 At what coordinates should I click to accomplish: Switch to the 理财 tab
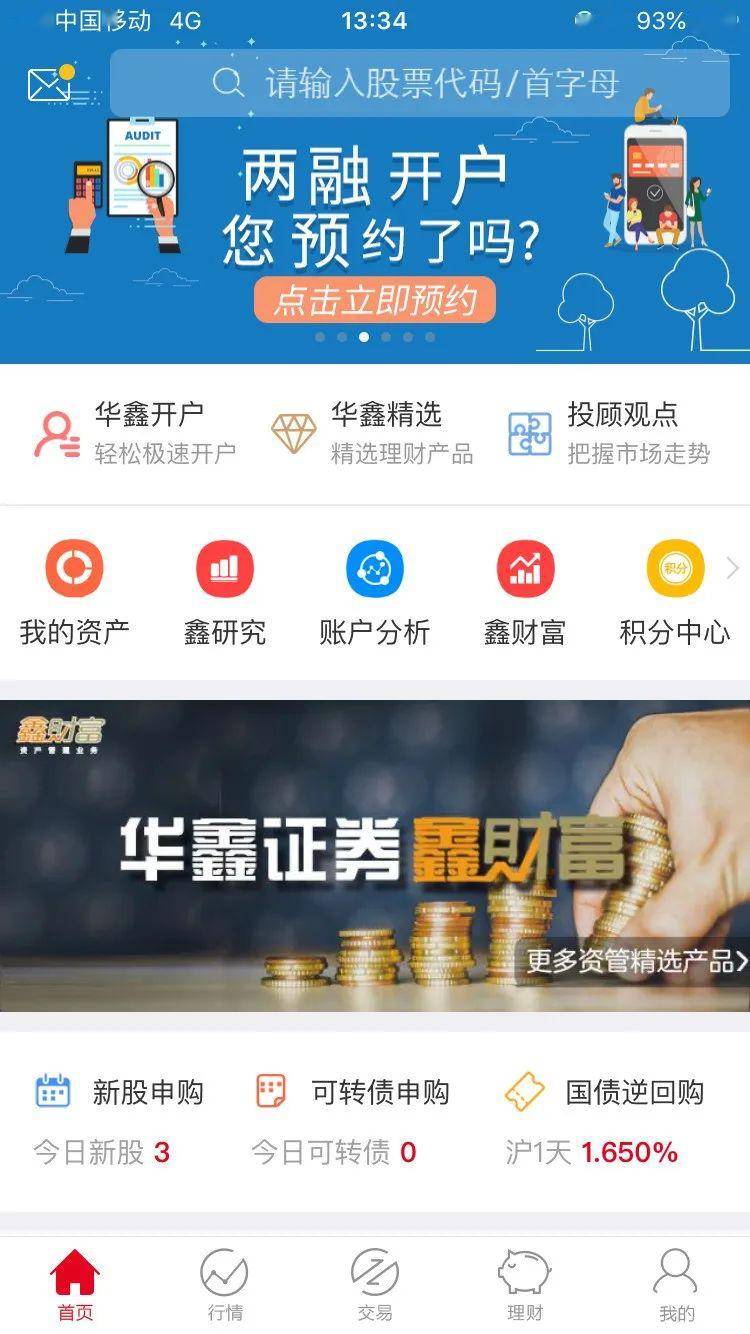525,1285
